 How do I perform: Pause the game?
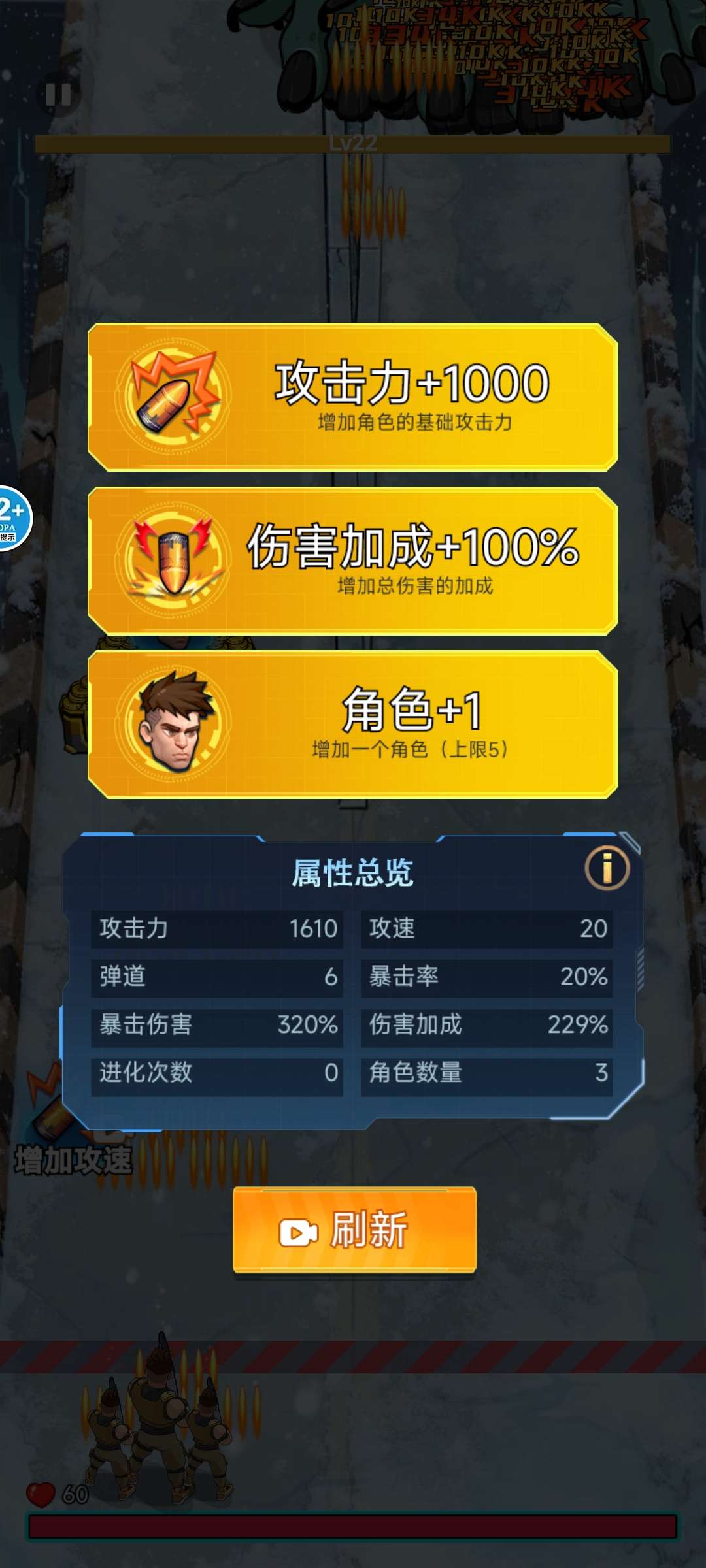click(58, 95)
